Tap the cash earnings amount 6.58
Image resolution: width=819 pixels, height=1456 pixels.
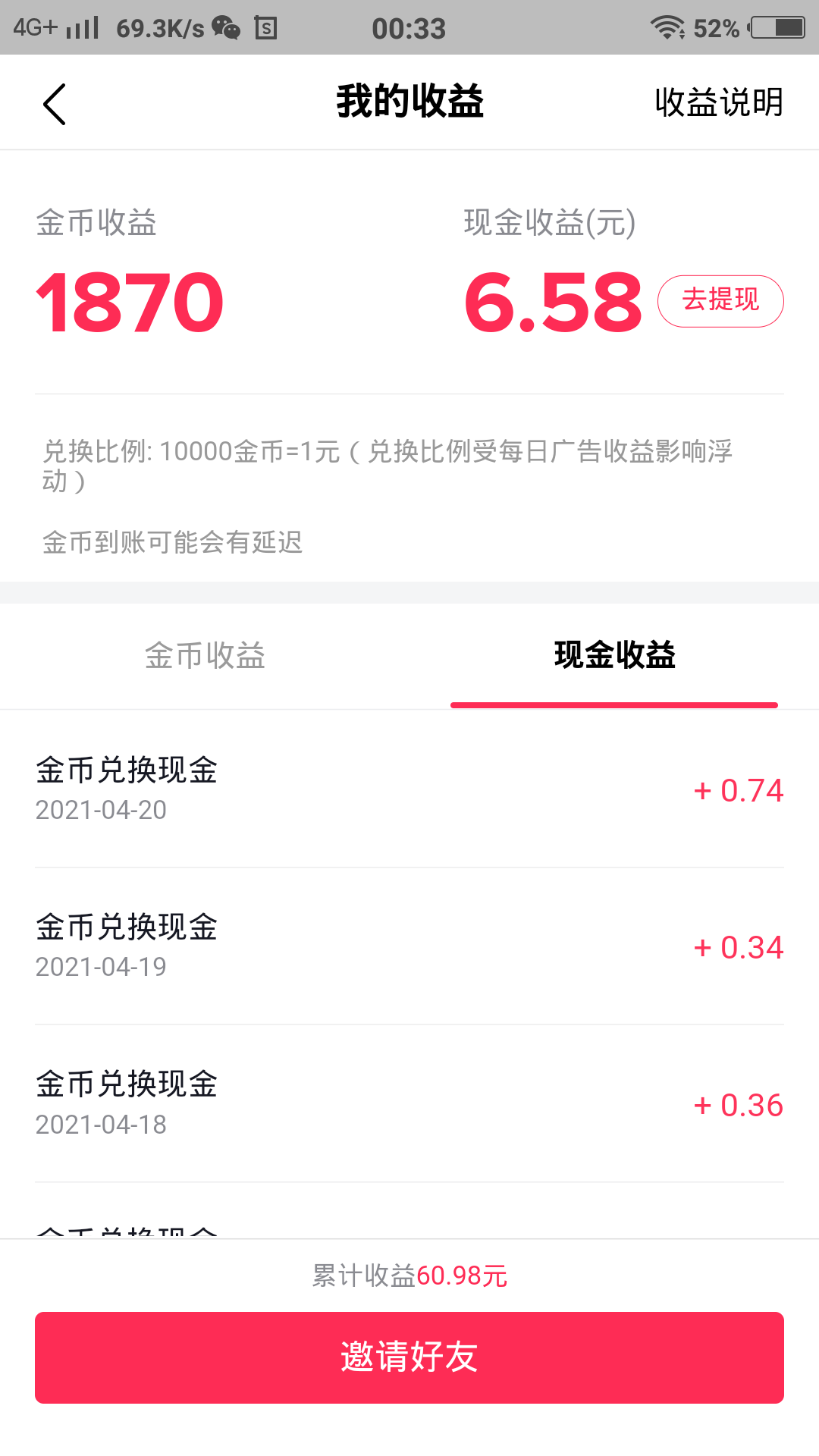tap(553, 300)
